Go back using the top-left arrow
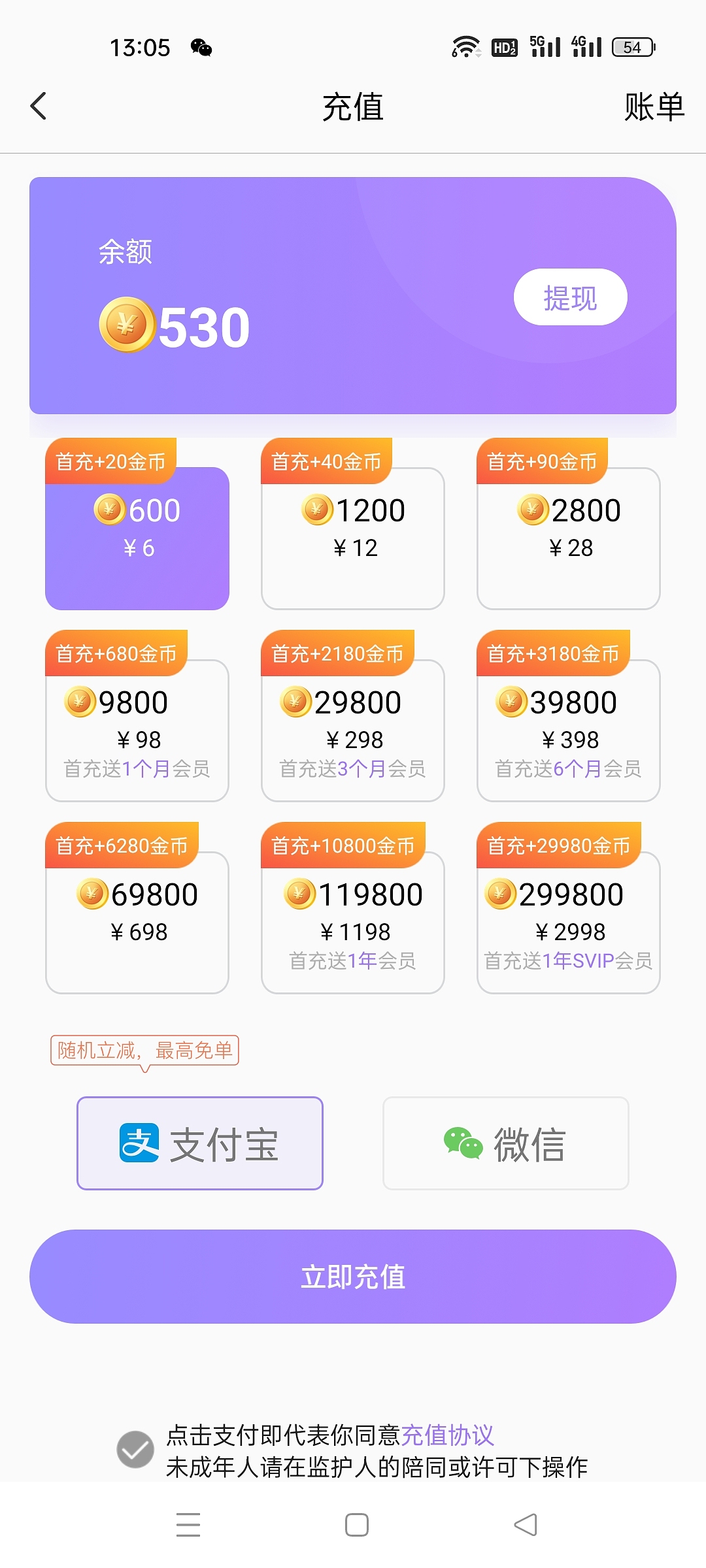Screen dimensions: 706x1568 coord(39,106)
